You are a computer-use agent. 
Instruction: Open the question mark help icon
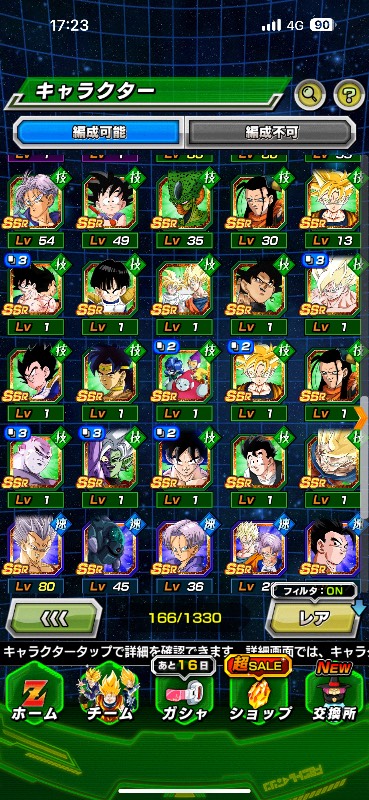tap(349, 94)
